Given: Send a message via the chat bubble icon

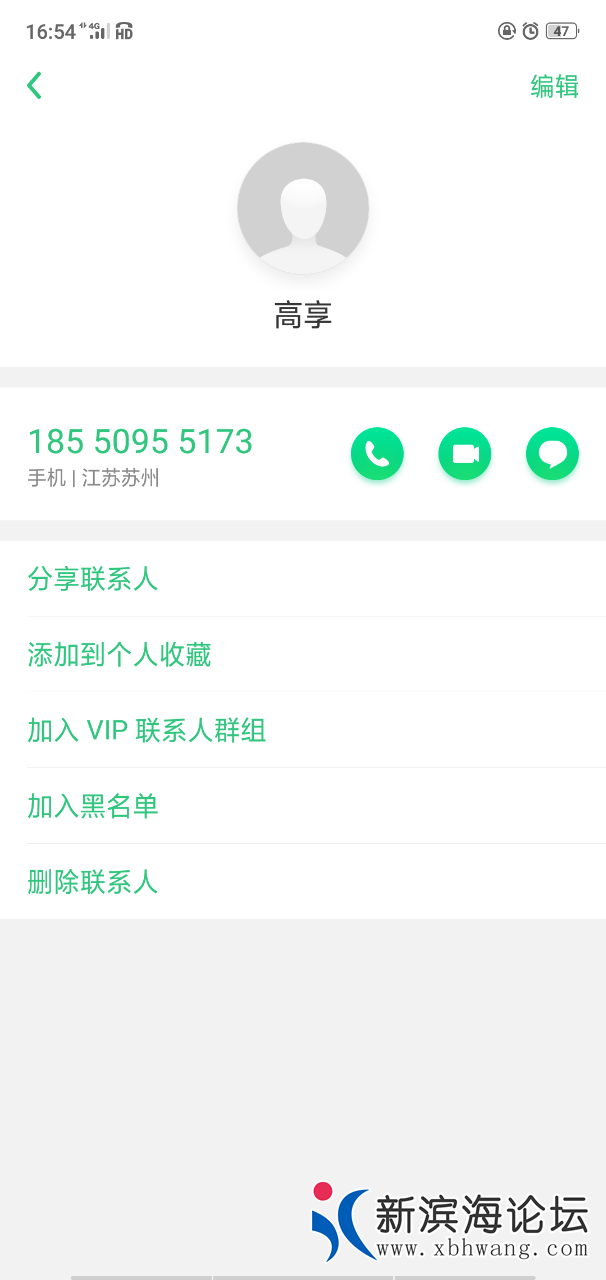Looking at the screenshot, I should point(552,454).
